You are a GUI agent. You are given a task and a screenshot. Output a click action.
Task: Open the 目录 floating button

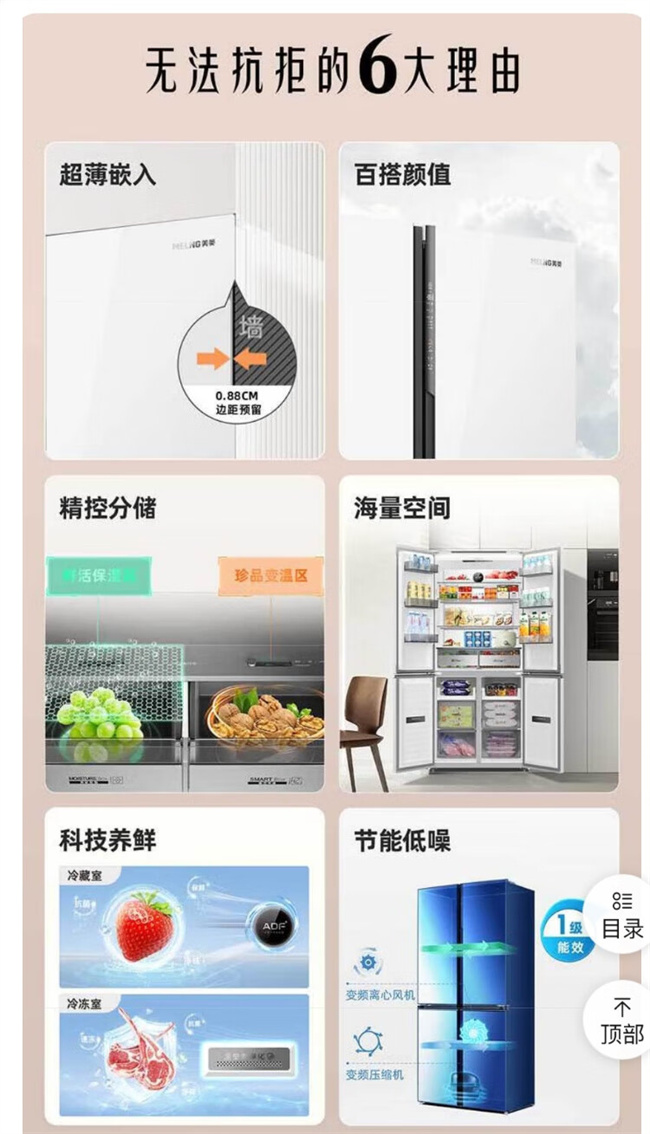[x=620, y=916]
